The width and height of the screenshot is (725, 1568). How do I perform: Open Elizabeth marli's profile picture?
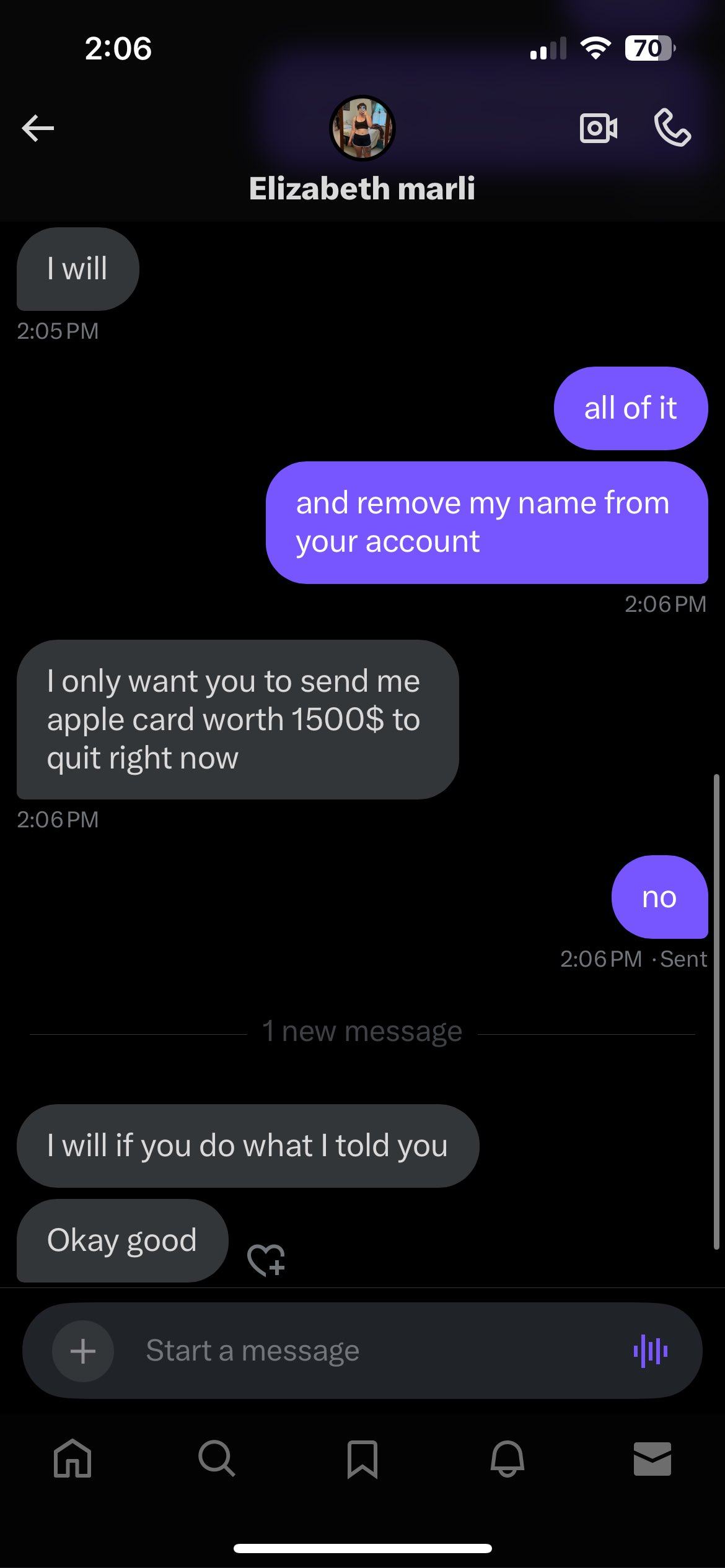(362, 128)
